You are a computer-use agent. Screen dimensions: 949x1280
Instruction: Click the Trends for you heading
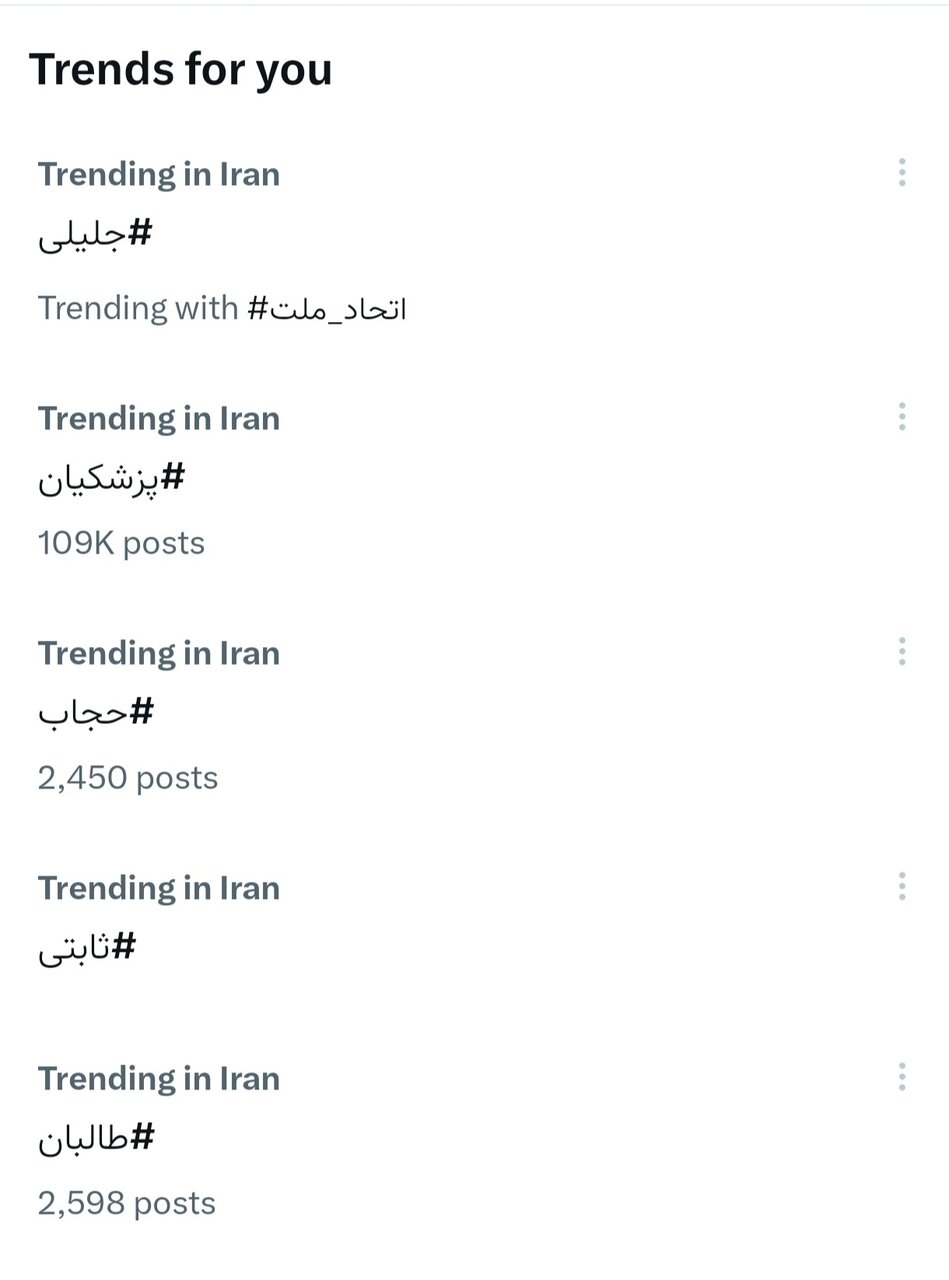coord(182,68)
